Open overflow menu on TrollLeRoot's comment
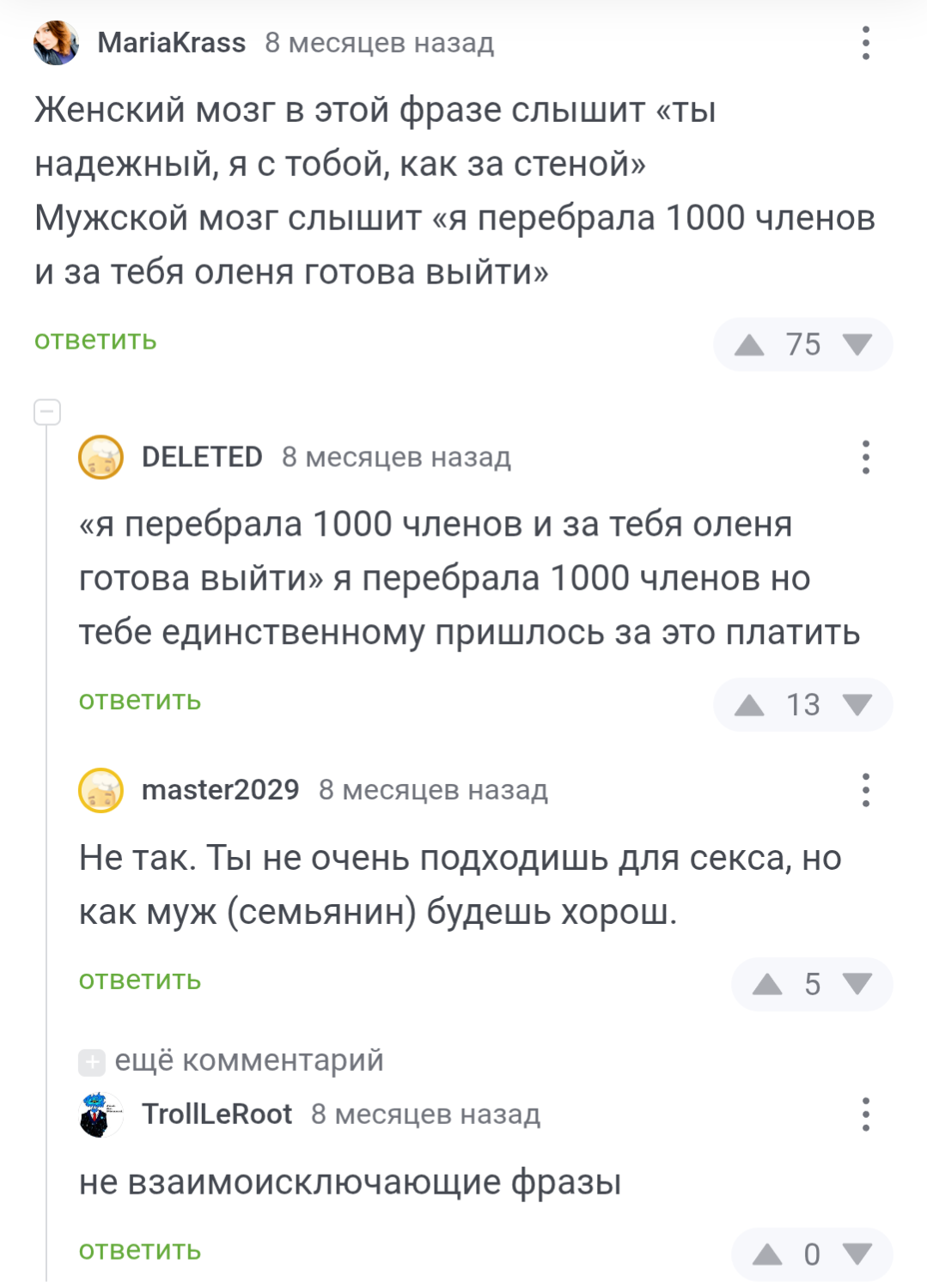 (x=865, y=1115)
